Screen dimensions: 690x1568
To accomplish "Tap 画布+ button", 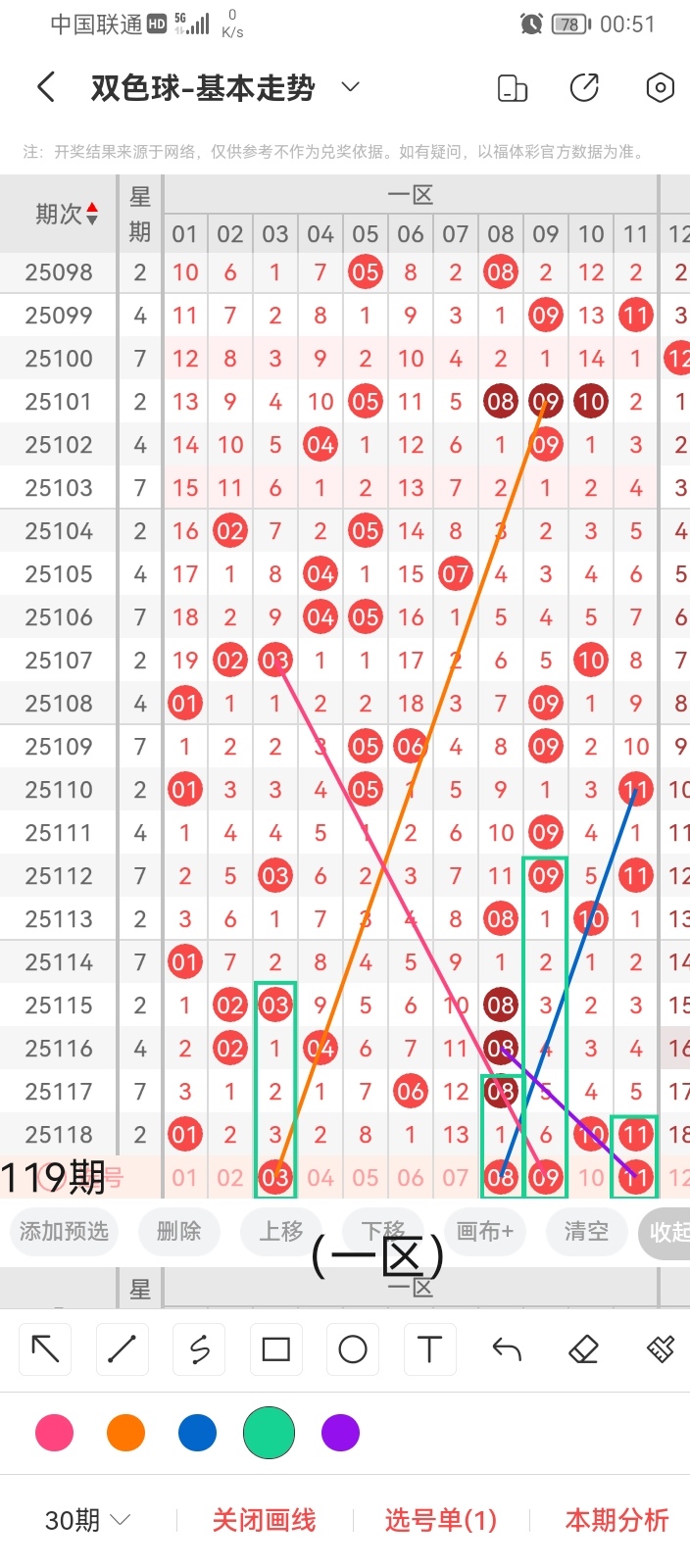I will coord(485,1231).
